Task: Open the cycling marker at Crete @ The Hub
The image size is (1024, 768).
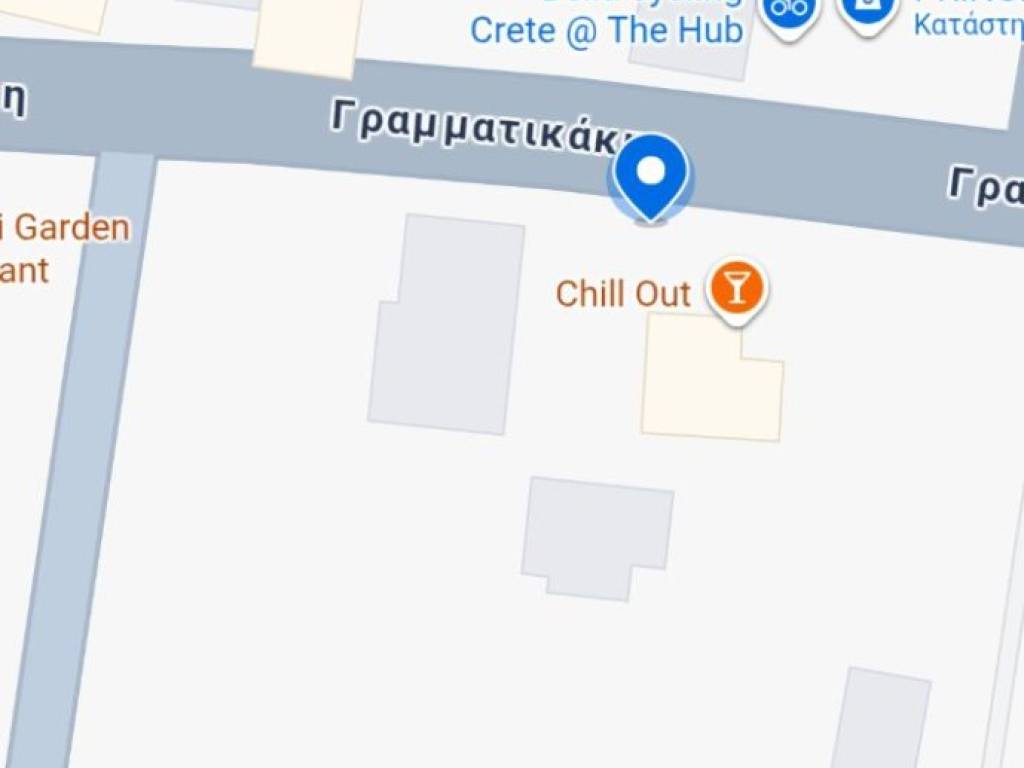Action: [789, 10]
